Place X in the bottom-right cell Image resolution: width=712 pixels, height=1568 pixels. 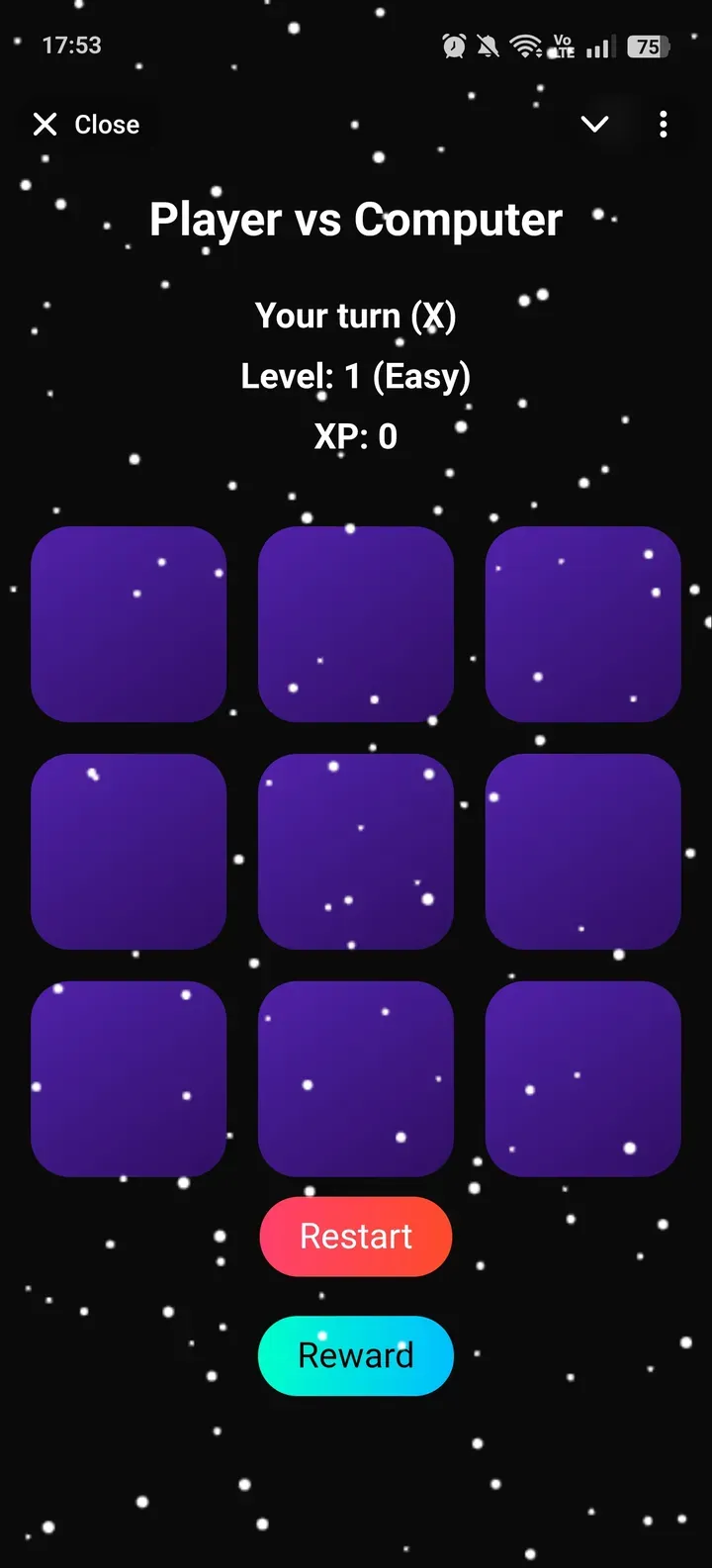click(x=582, y=1079)
